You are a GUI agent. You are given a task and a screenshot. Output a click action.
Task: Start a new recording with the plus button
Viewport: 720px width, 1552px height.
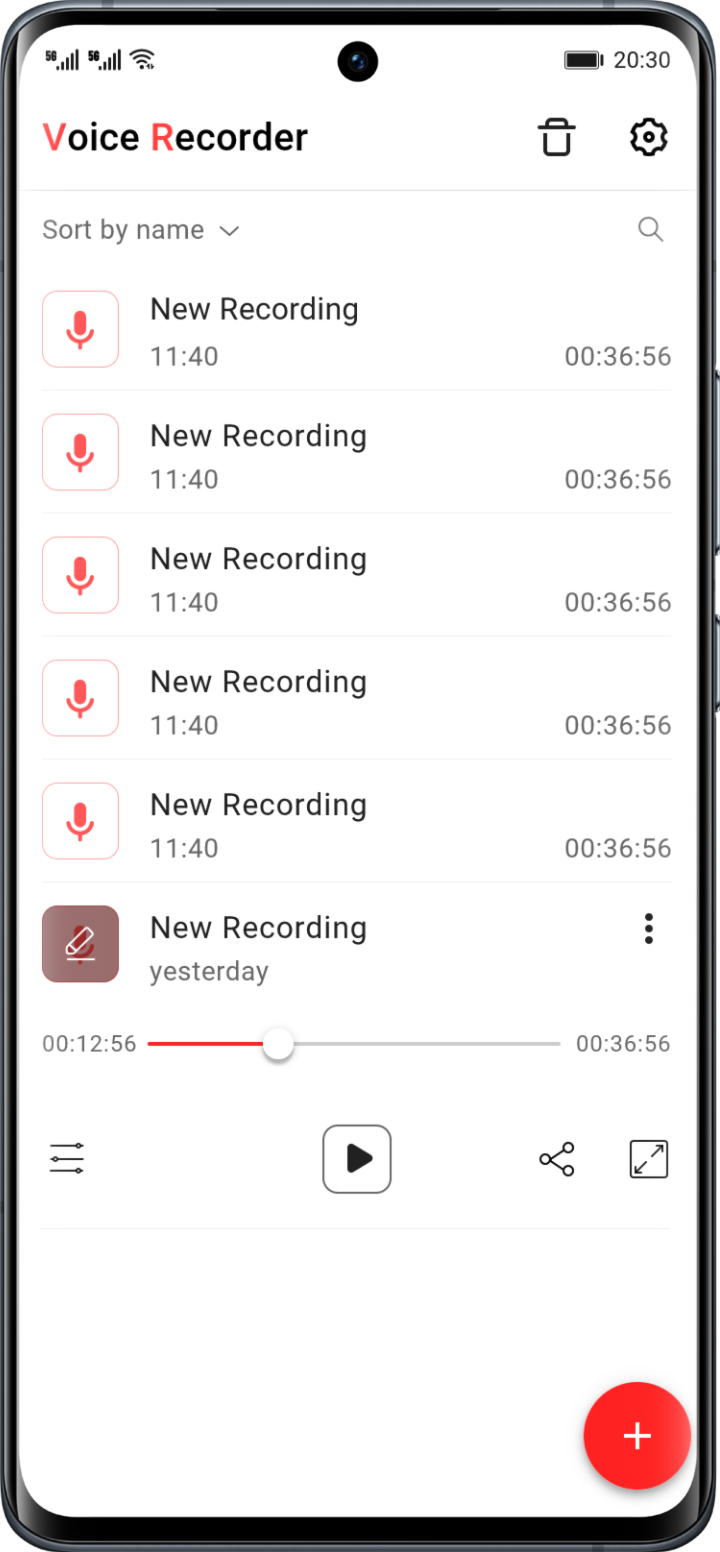coord(637,1436)
